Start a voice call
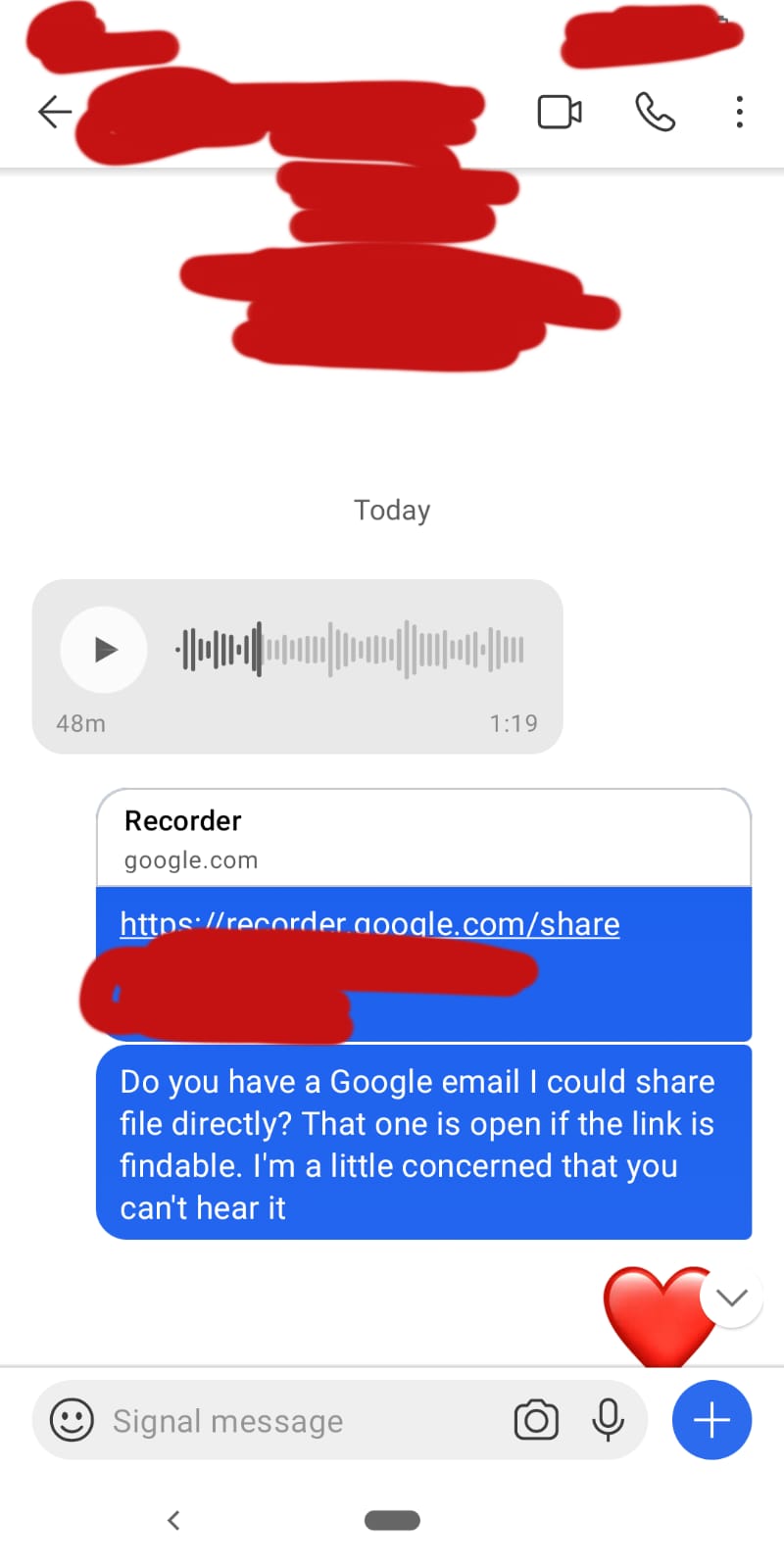784x1568 pixels. click(x=655, y=112)
